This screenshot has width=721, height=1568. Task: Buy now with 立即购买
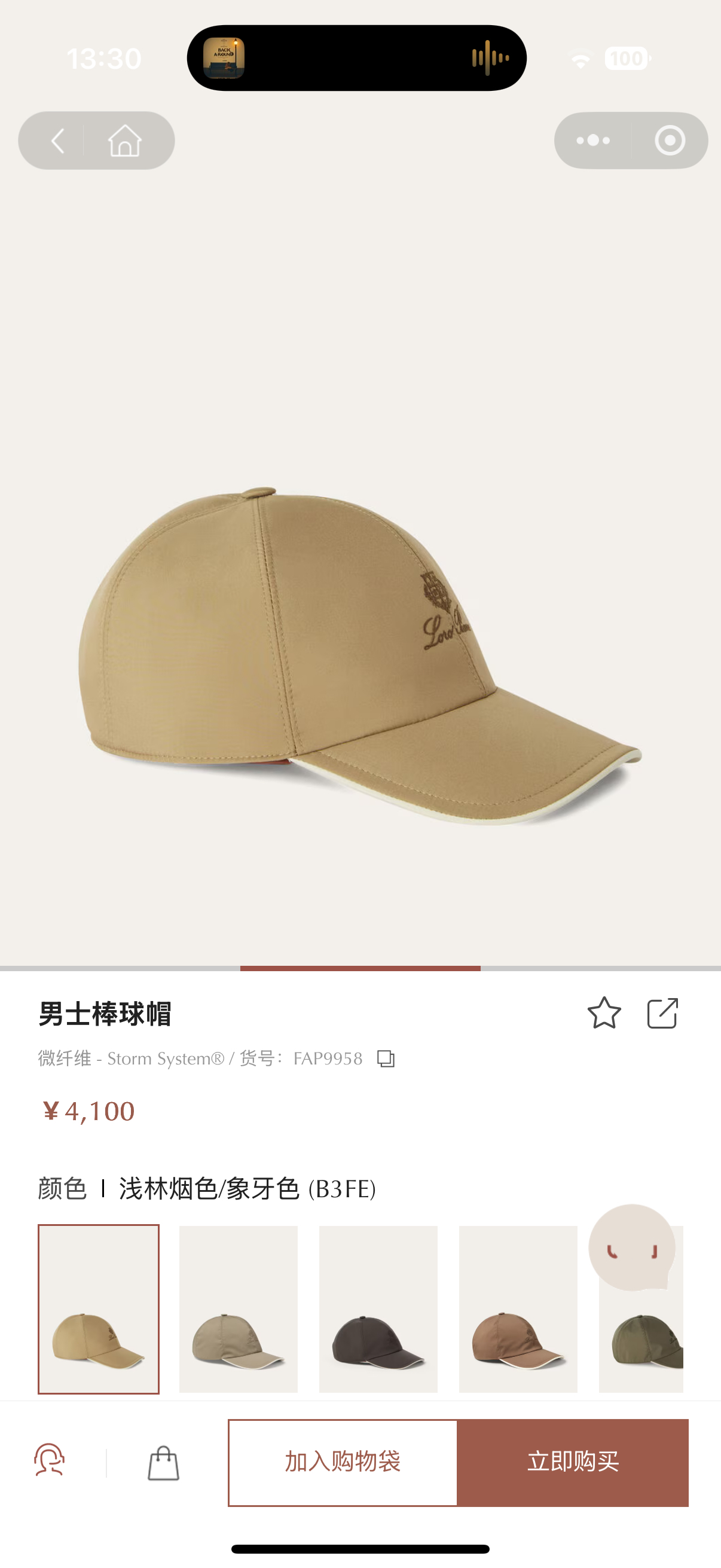pos(573,1462)
